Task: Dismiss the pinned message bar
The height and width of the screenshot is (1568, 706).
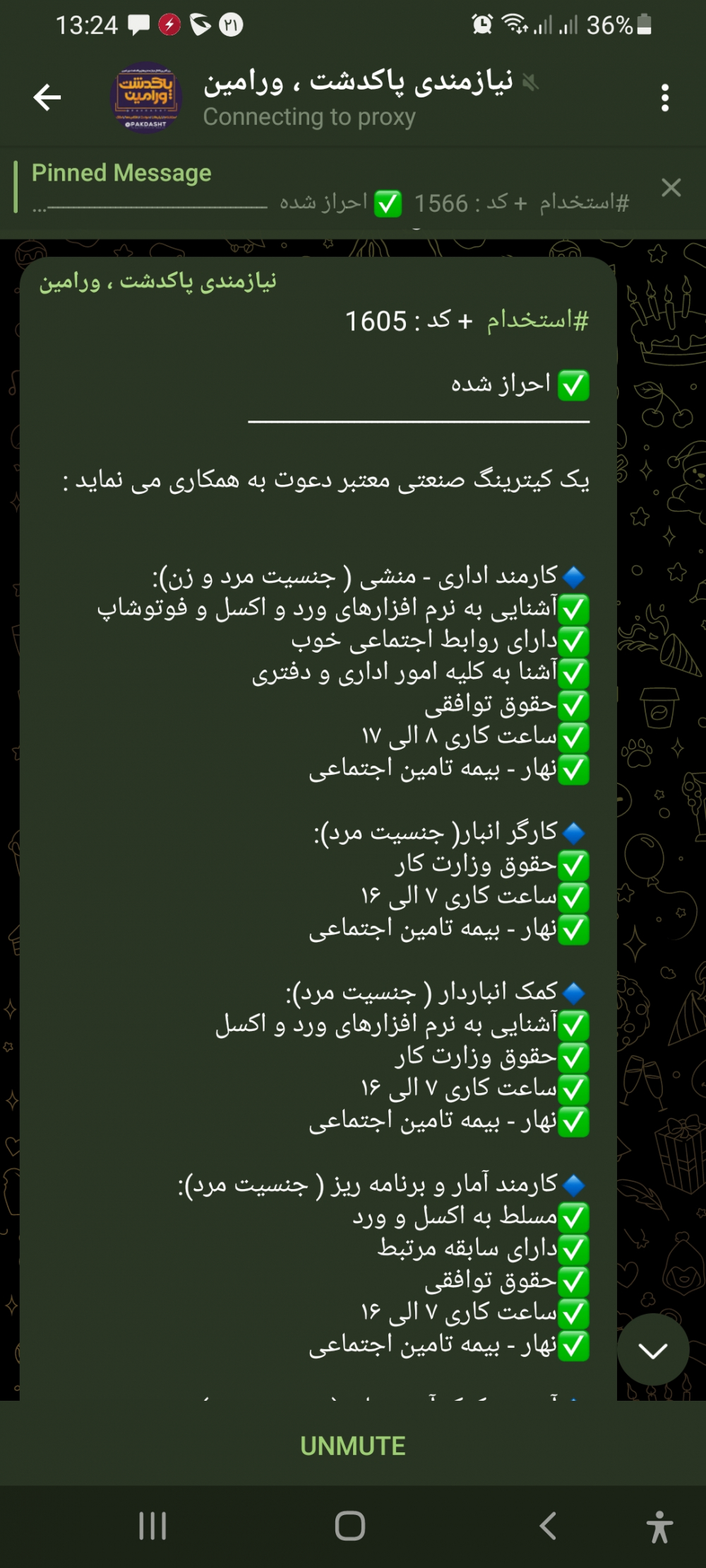Action: click(671, 188)
